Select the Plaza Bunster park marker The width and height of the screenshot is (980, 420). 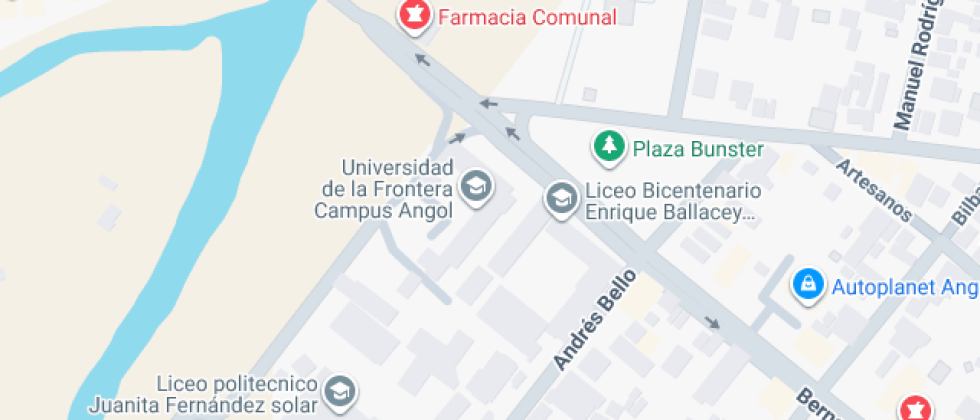pos(607,148)
